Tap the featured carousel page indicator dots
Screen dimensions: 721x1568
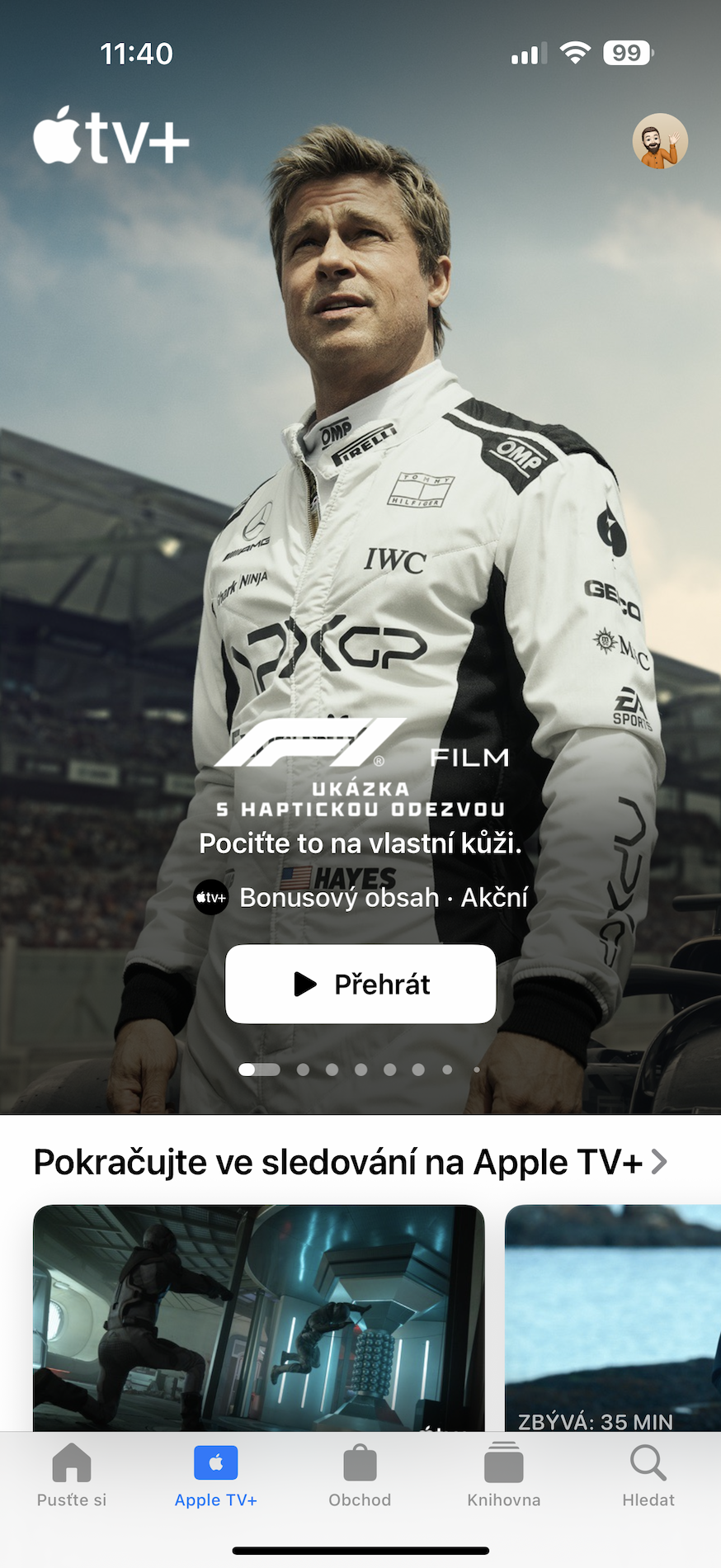359,1070
